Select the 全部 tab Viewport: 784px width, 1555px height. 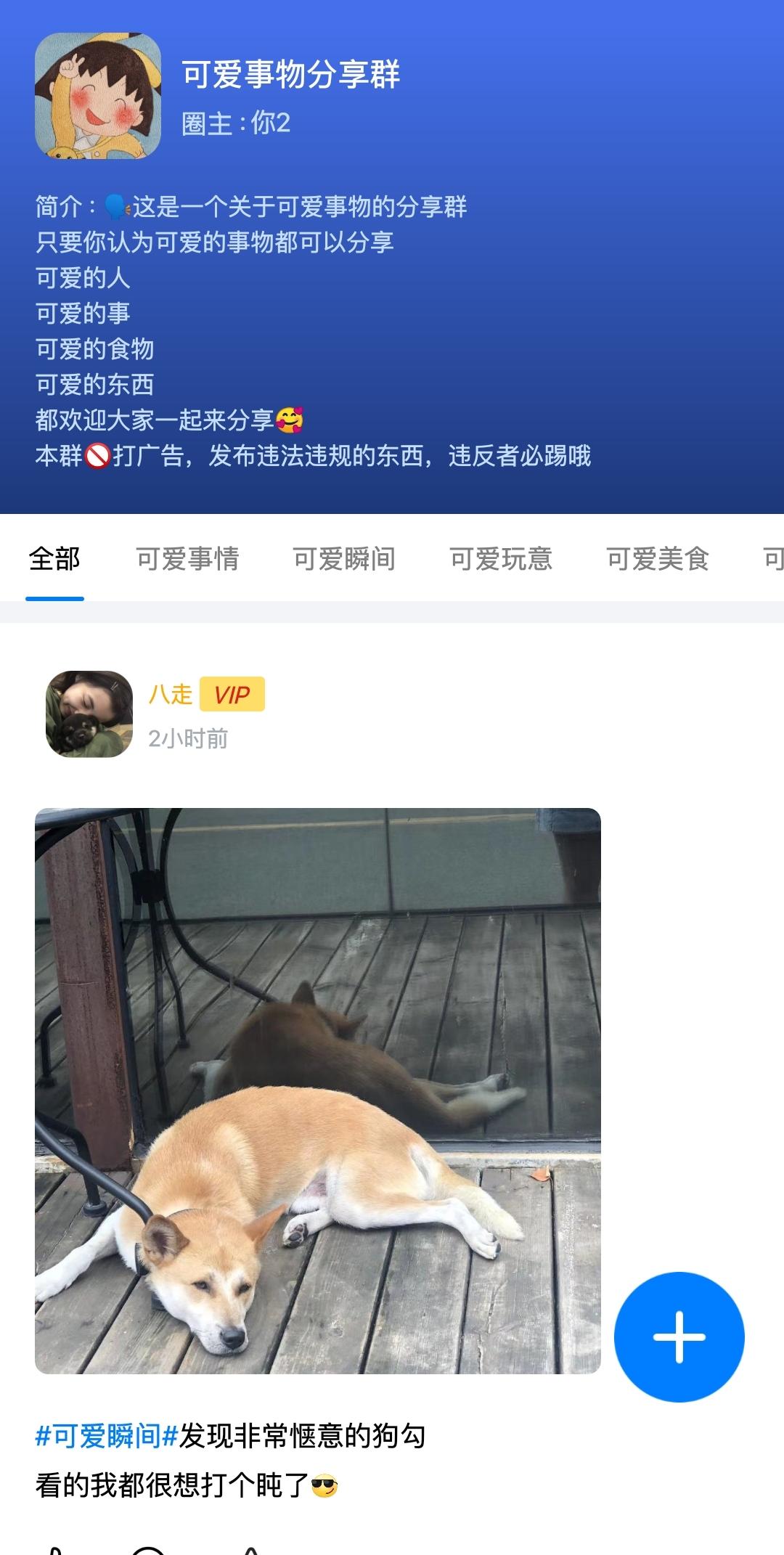coord(54,559)
